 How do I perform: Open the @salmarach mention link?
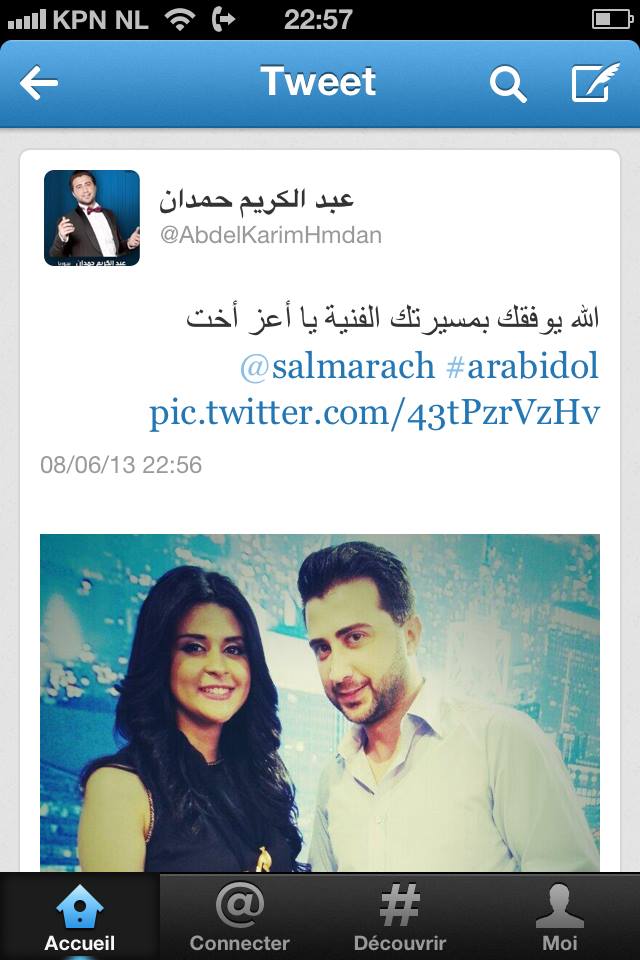coord(337,367)
